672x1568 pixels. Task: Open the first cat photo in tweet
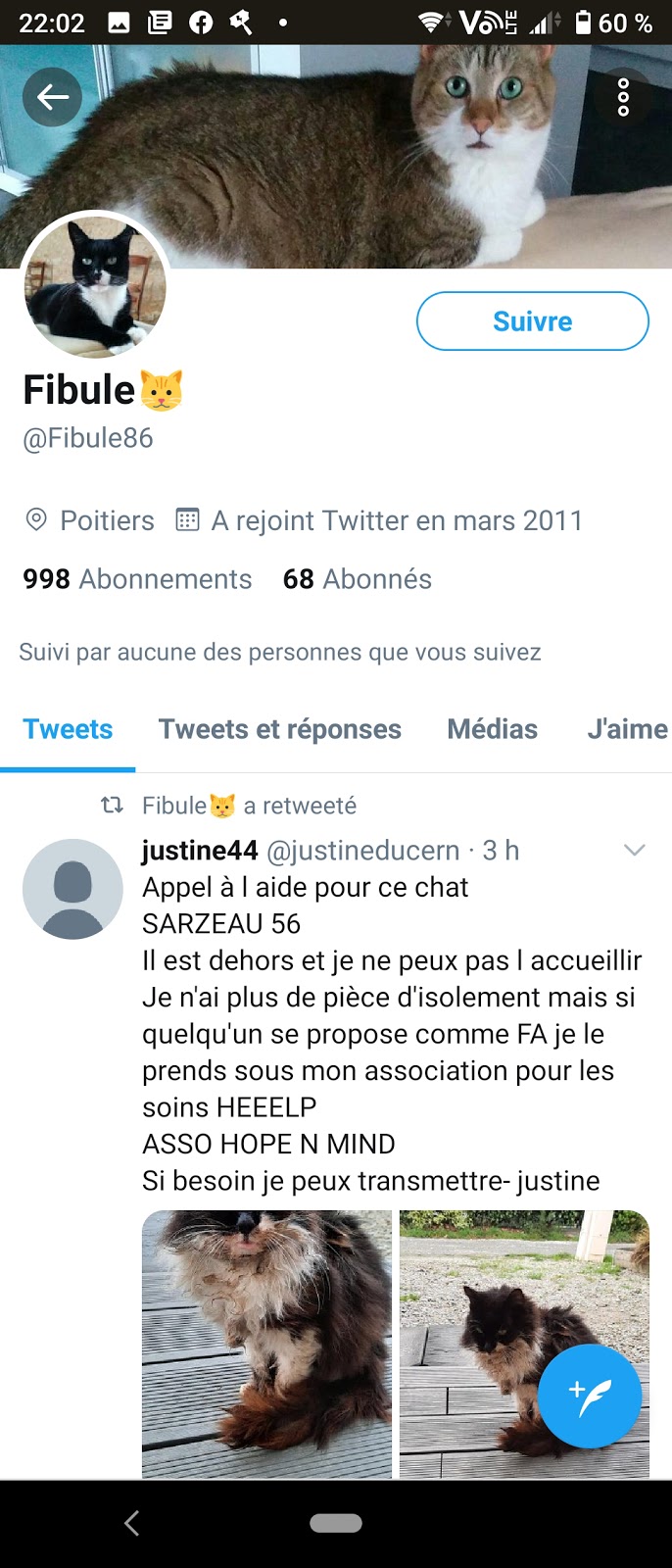[x=266, y=1344]
